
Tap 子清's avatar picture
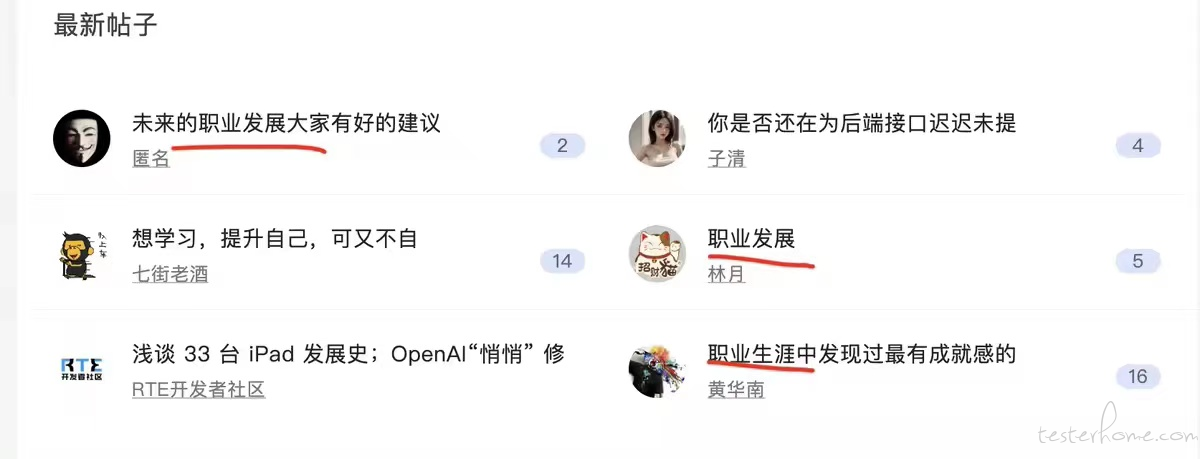657,138
